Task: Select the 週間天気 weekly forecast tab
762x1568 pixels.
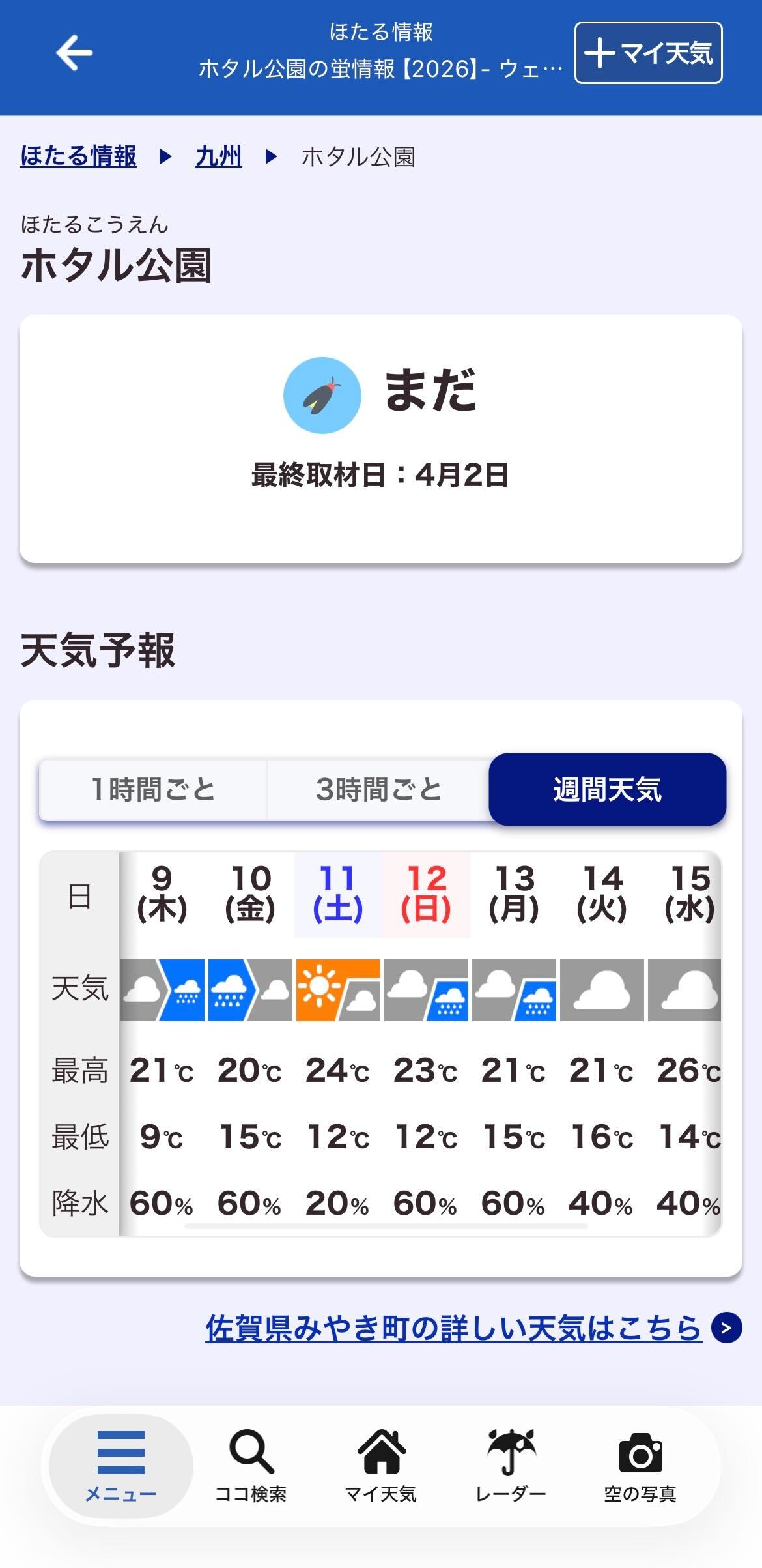Action: coord(607,789)
